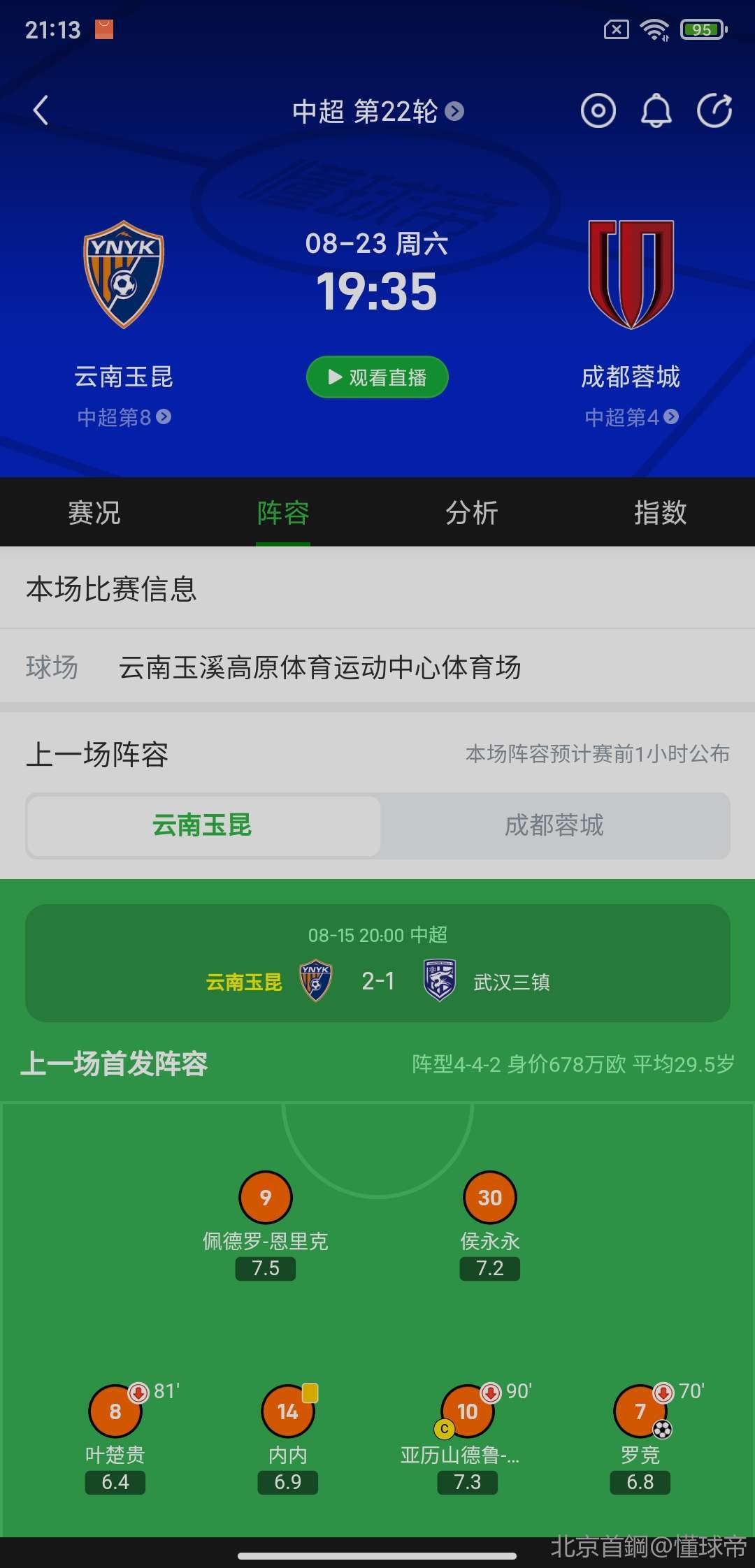Screen dimensions: 755x1568
Task: View player 罗竞 number 7
Action: (640, 1411)
